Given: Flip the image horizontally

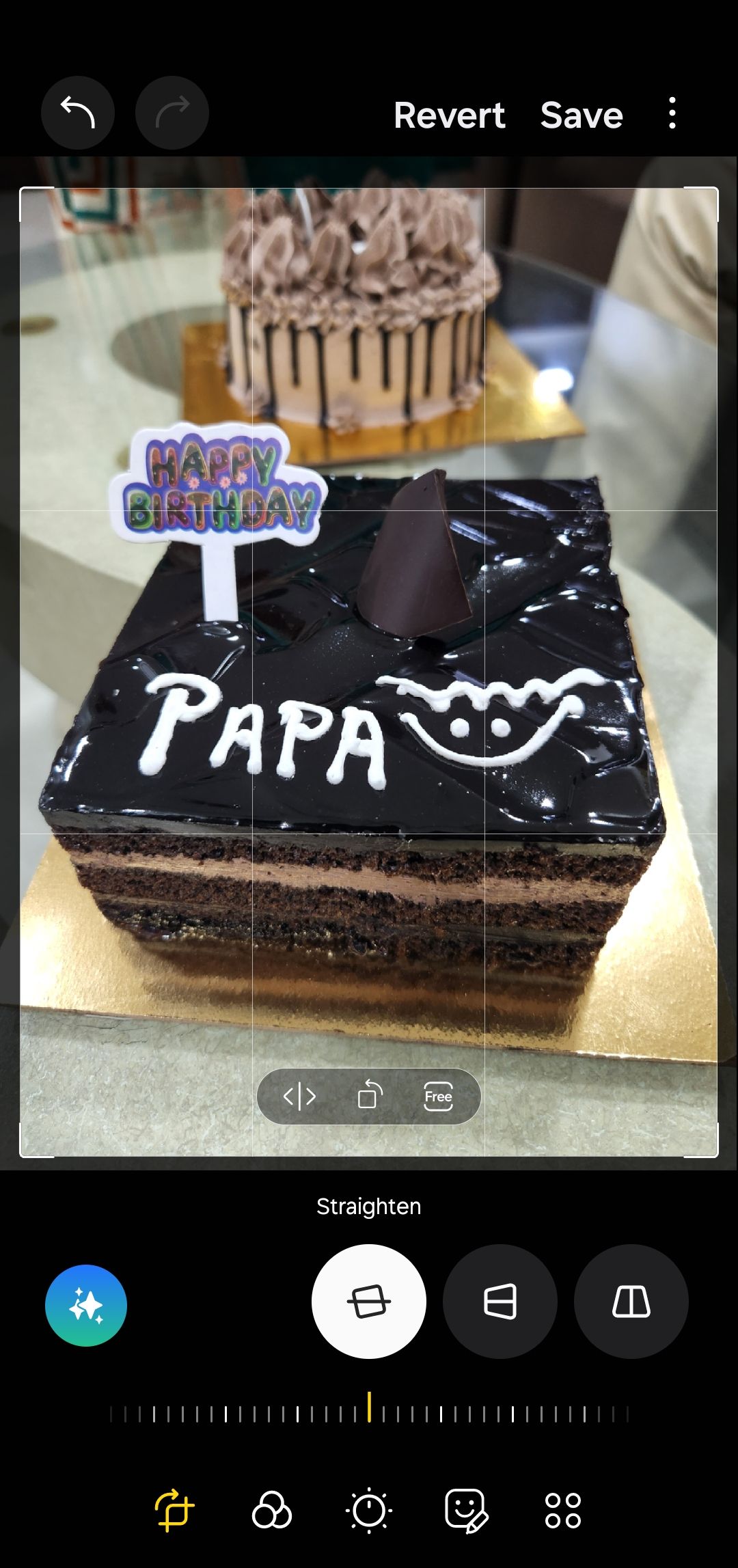Looking at the screenshot, I should click(299, 1097).
